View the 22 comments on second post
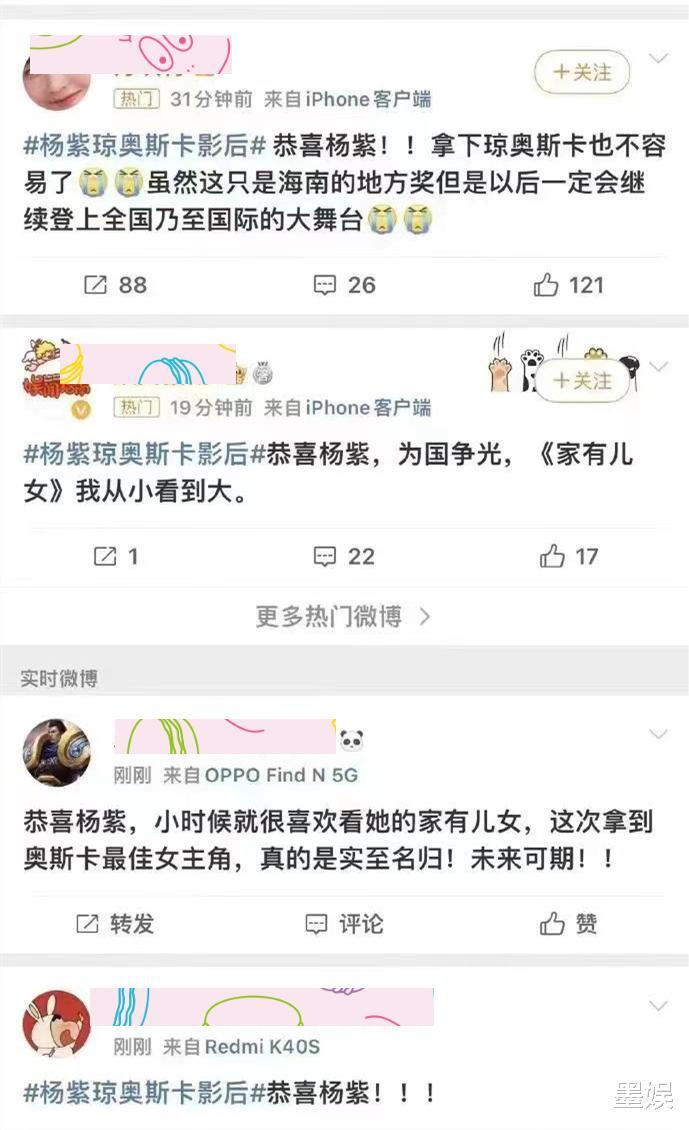Screen dimensions: 689x1130 point(344,556)
